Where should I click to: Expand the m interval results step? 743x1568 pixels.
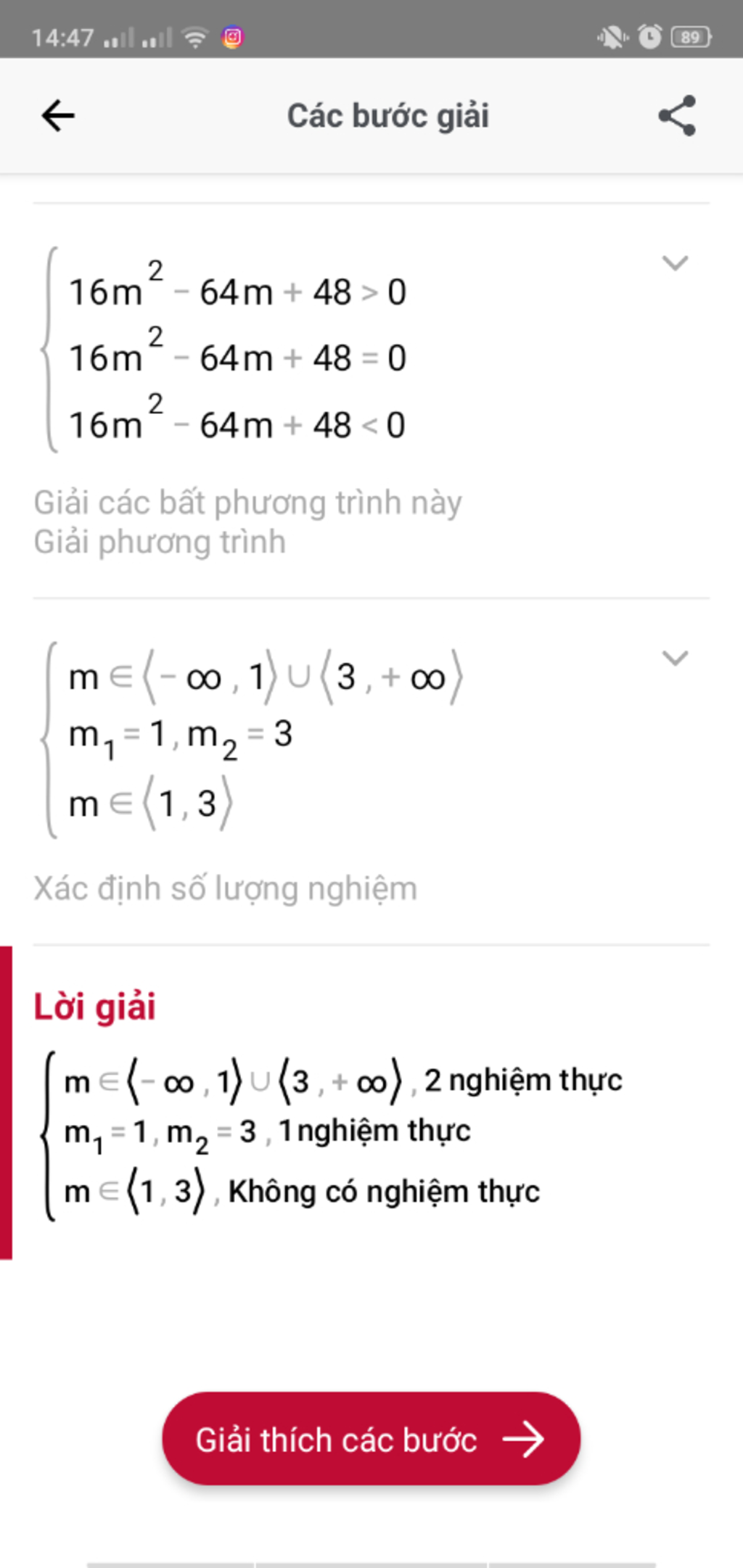point(675,658)
